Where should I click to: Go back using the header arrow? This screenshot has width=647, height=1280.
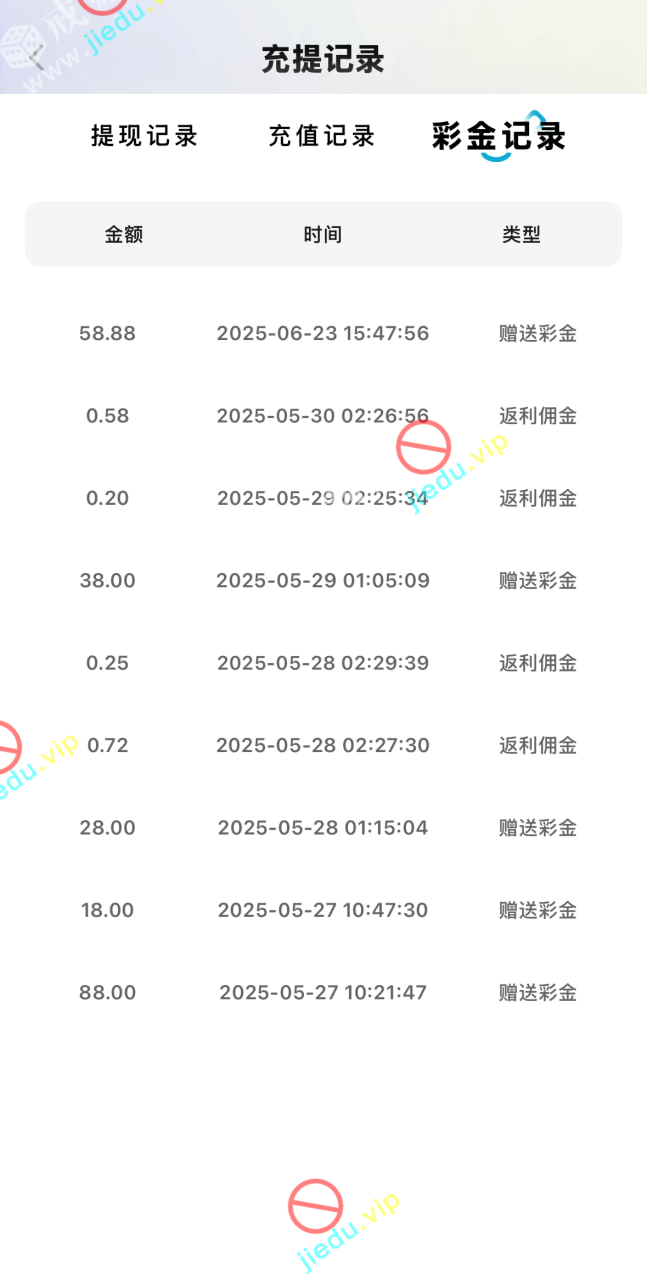pyautogui.click(x=37, y=57)
